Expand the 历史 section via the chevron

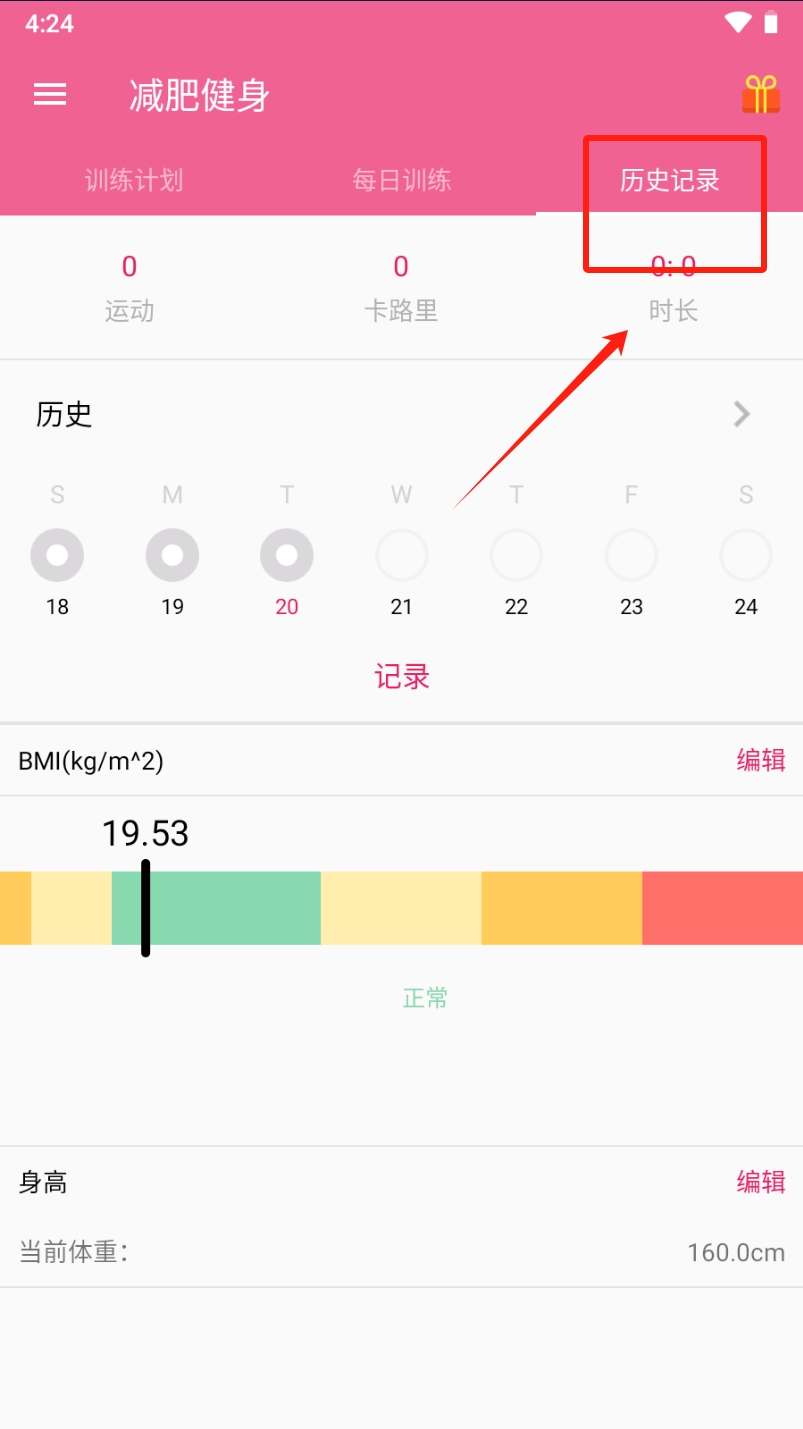(x=741, y=414)
